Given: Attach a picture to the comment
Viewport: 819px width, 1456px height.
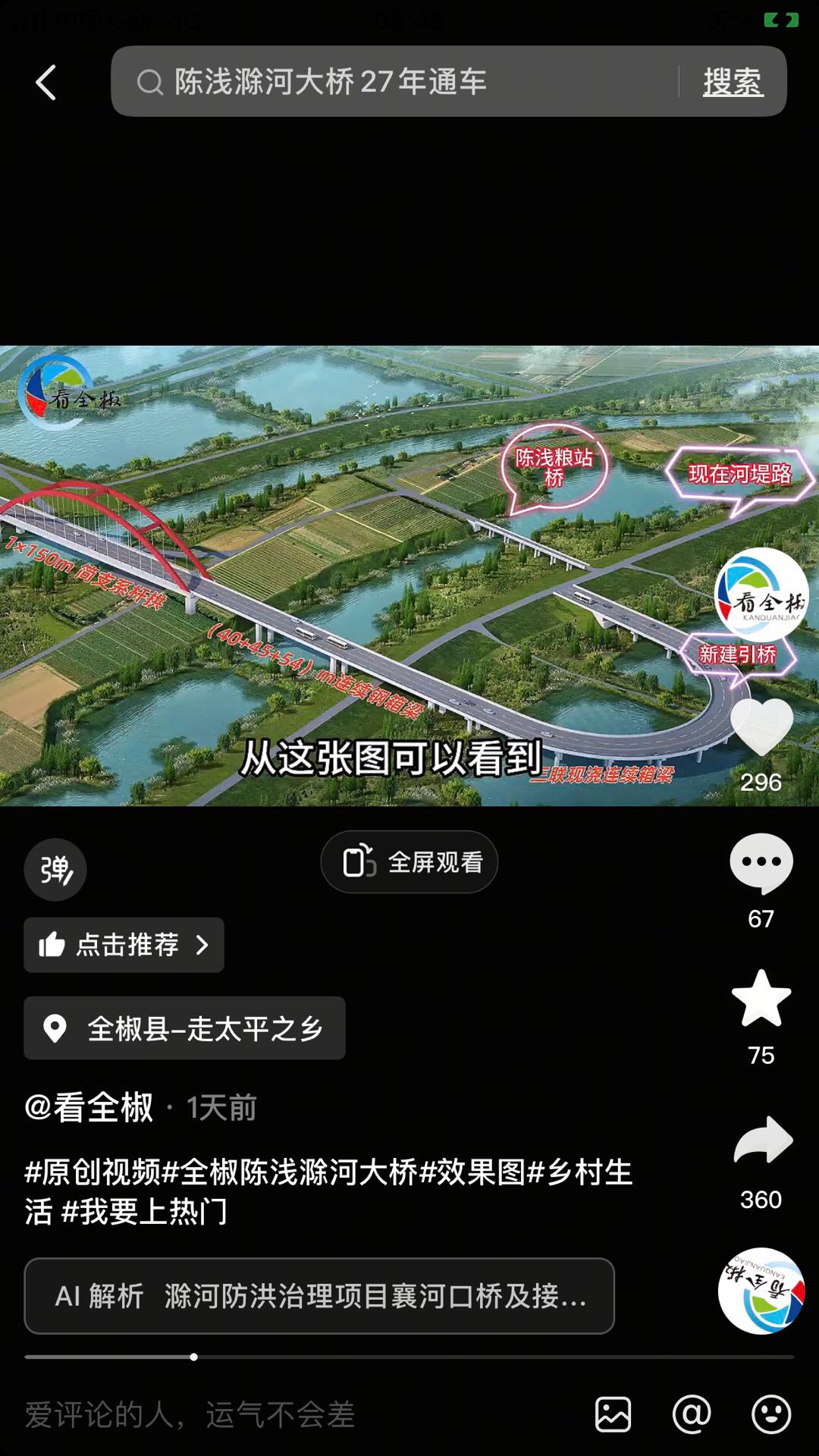Looking at the screenshot, I should 613,1415.
